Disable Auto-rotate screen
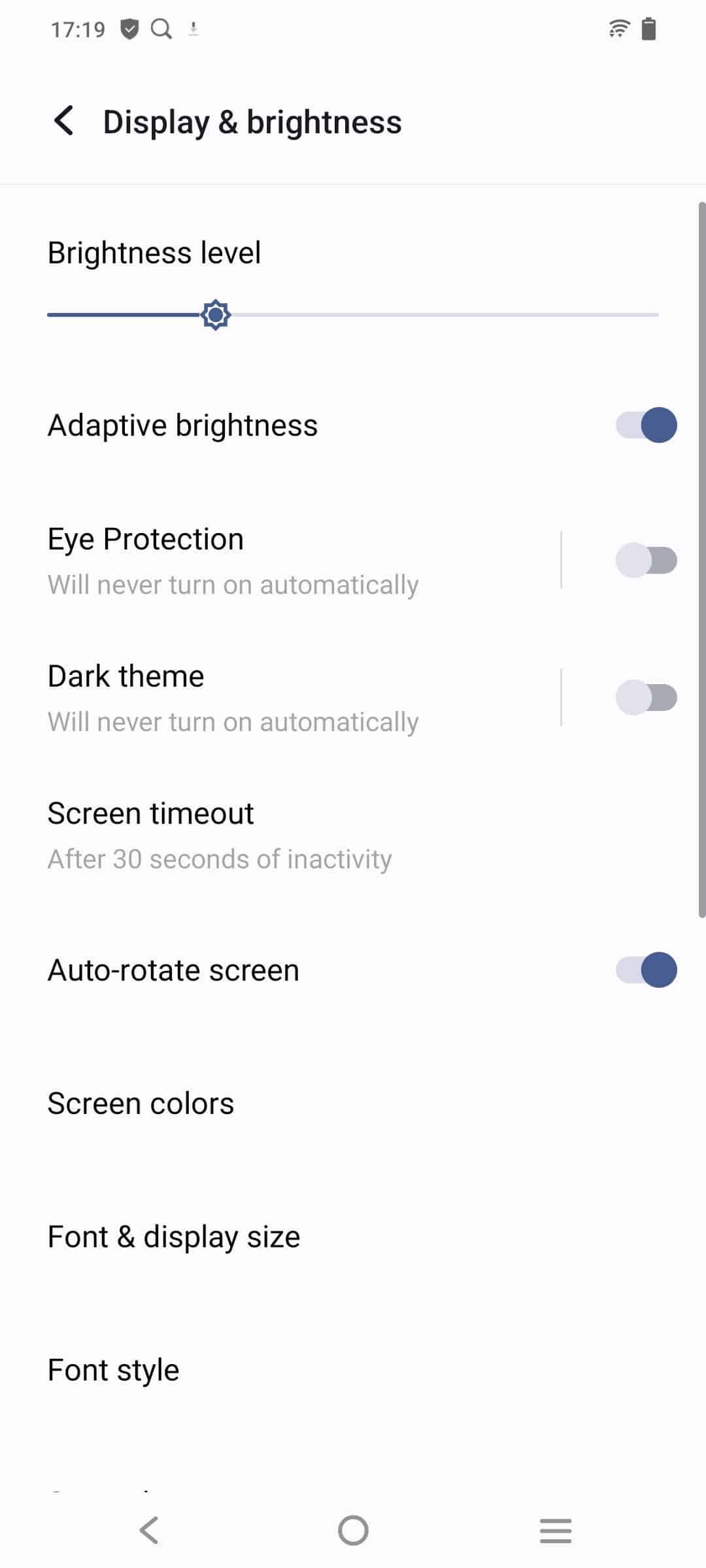The width and height of the screenshot is (706, 1568). click(x=646, y=970)
